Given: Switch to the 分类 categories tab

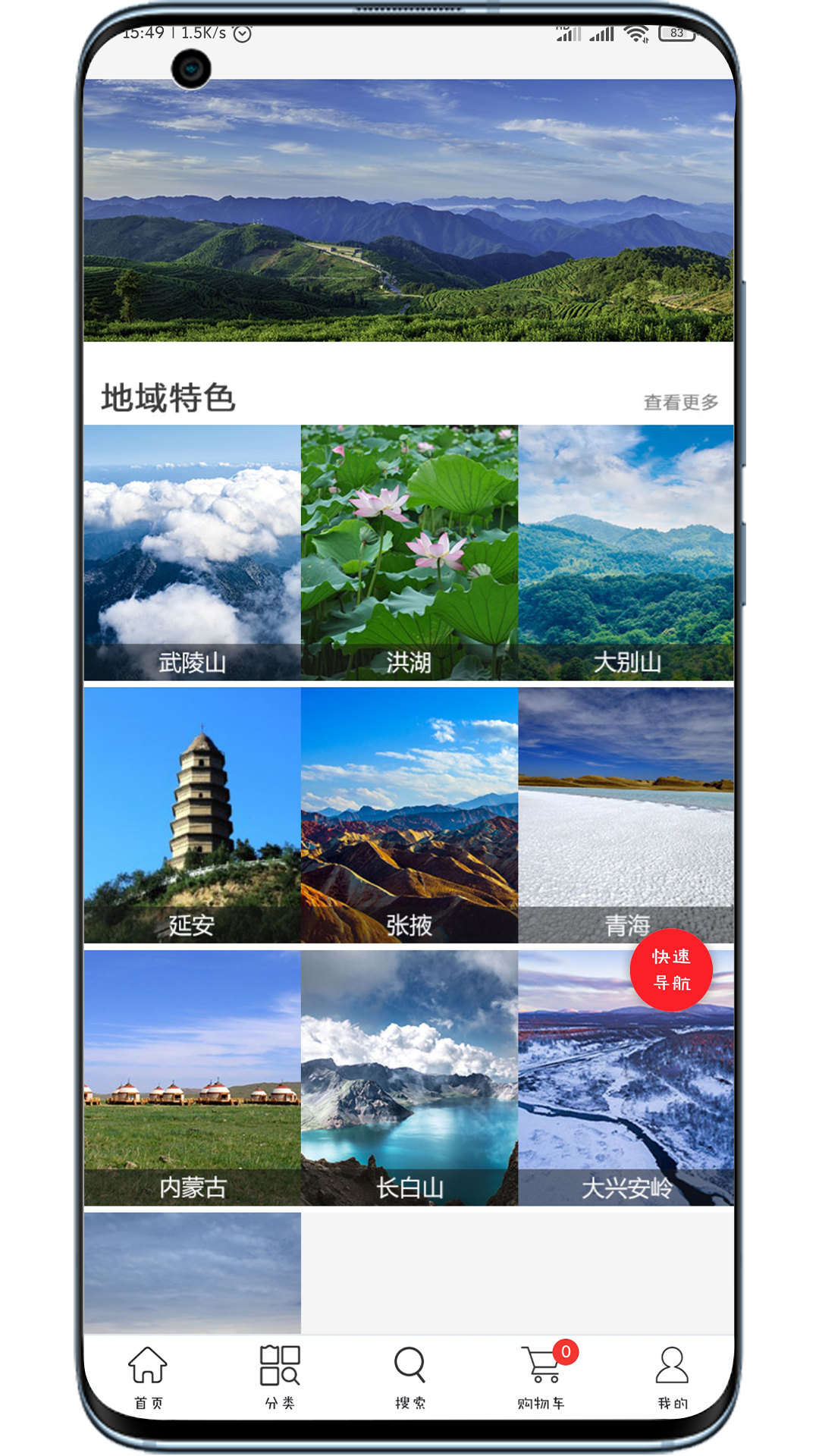Looking at the screenshot, I should tap(280, 1378).
